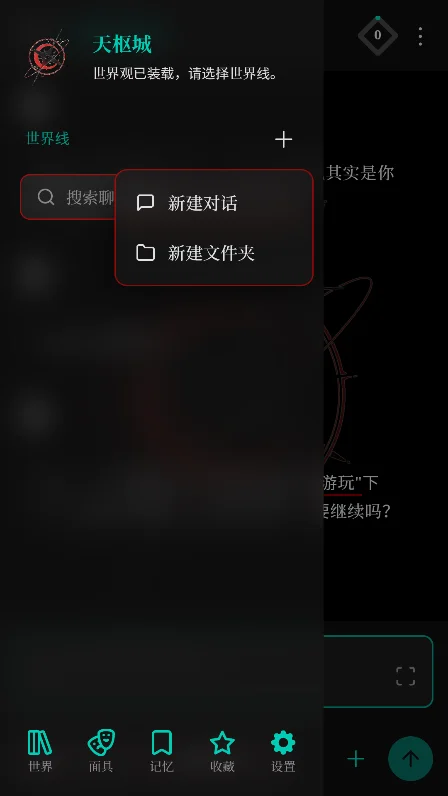The height and width of the screenshot is (796, 448).
Task: Open 设置 settings tab
Action: [x=283, y=751]
